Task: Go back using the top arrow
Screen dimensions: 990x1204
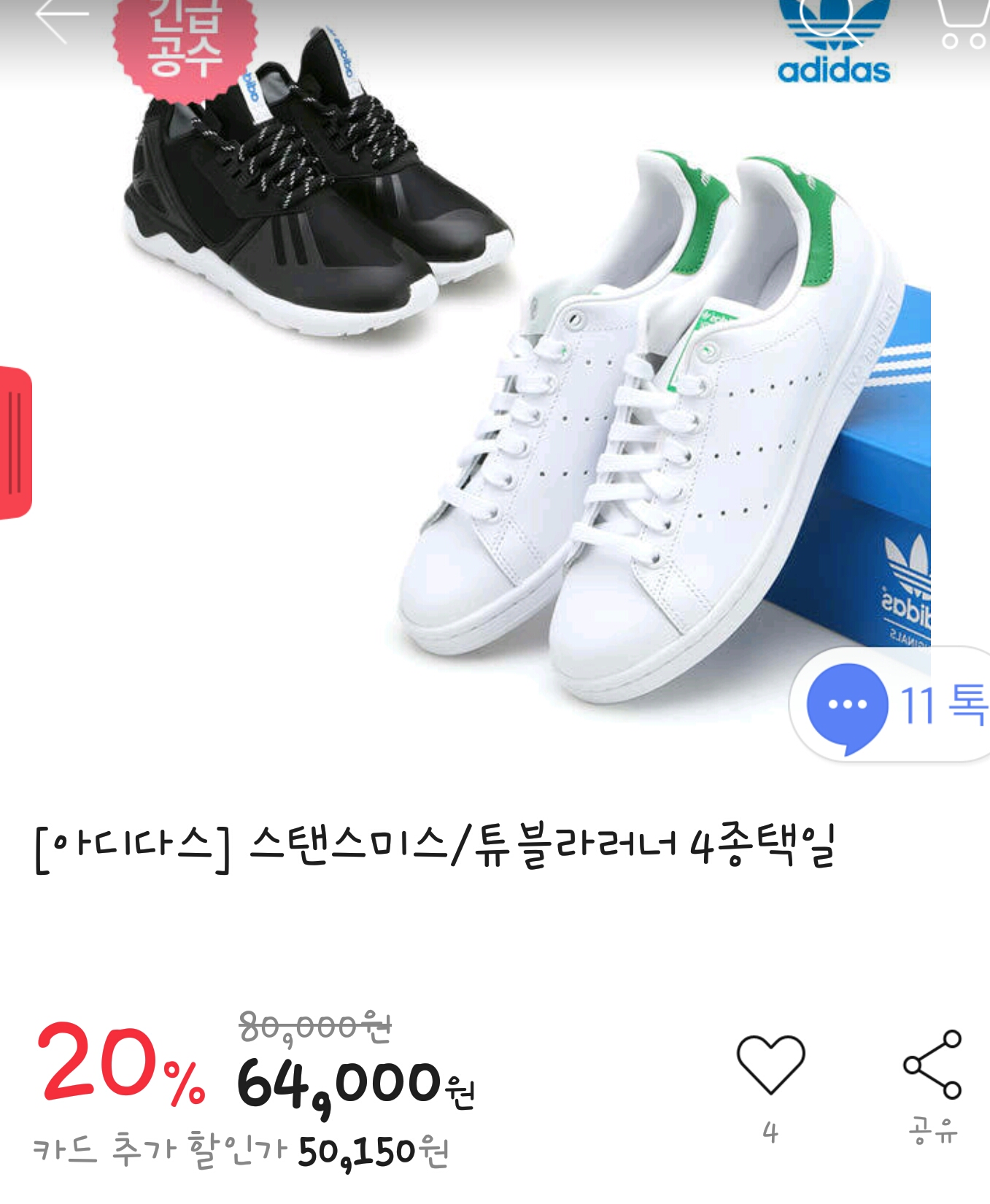Action: pyautogui.click(x=61, y=18)
